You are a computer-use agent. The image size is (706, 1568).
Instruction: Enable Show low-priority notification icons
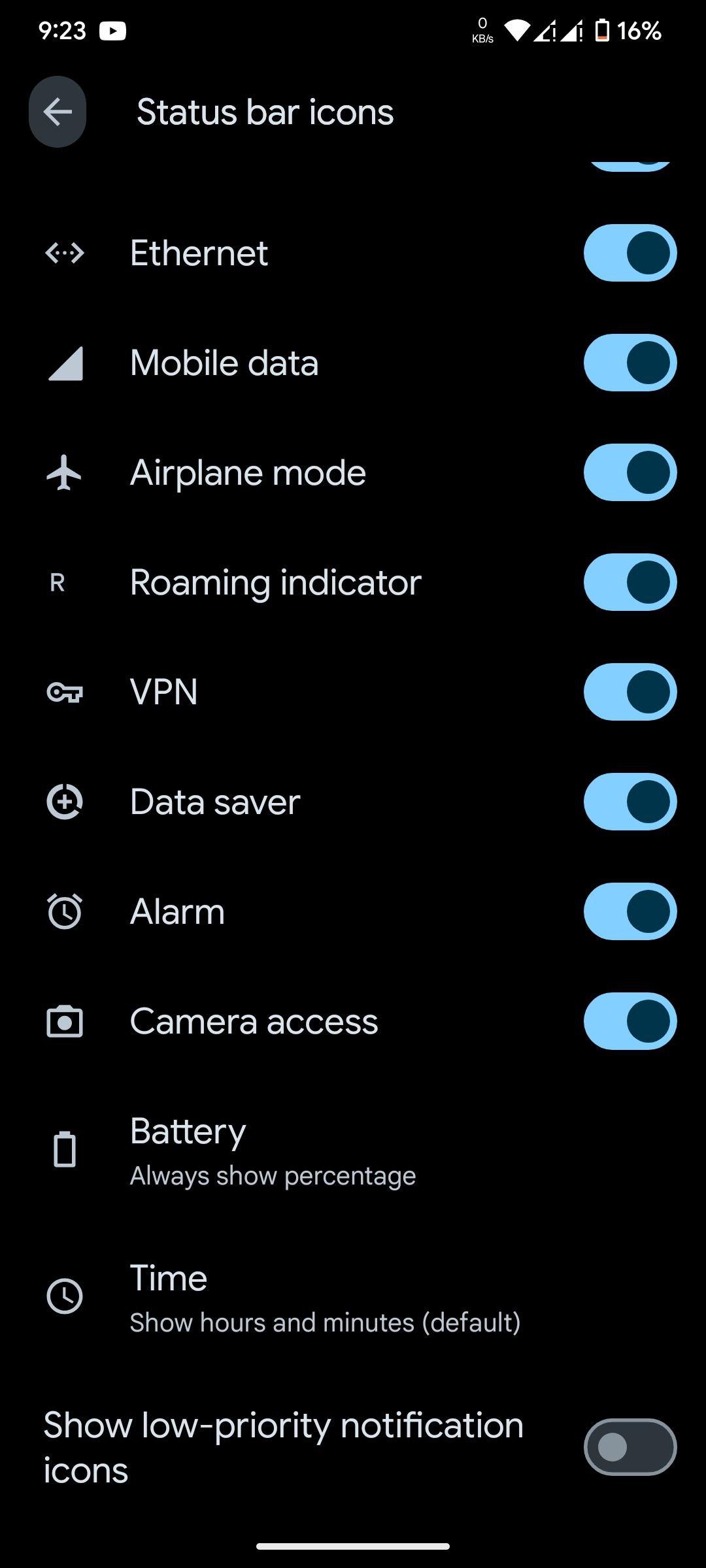[x=630, y=1447]
